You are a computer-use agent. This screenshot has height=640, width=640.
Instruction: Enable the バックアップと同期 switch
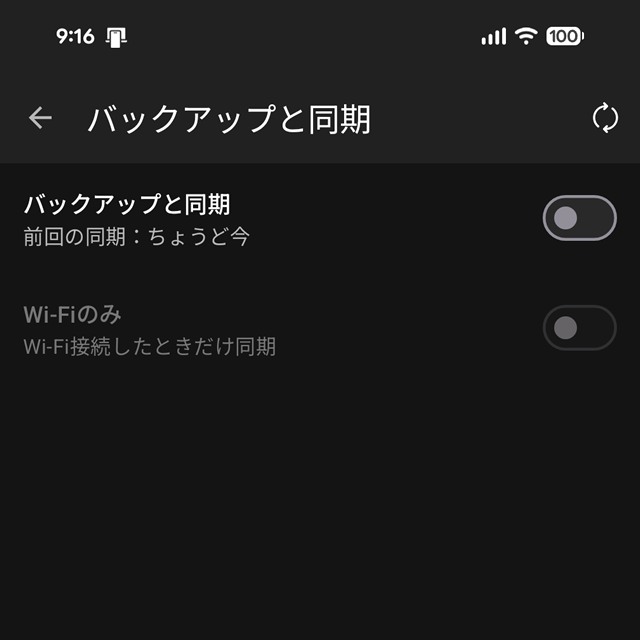coord(579,218)
